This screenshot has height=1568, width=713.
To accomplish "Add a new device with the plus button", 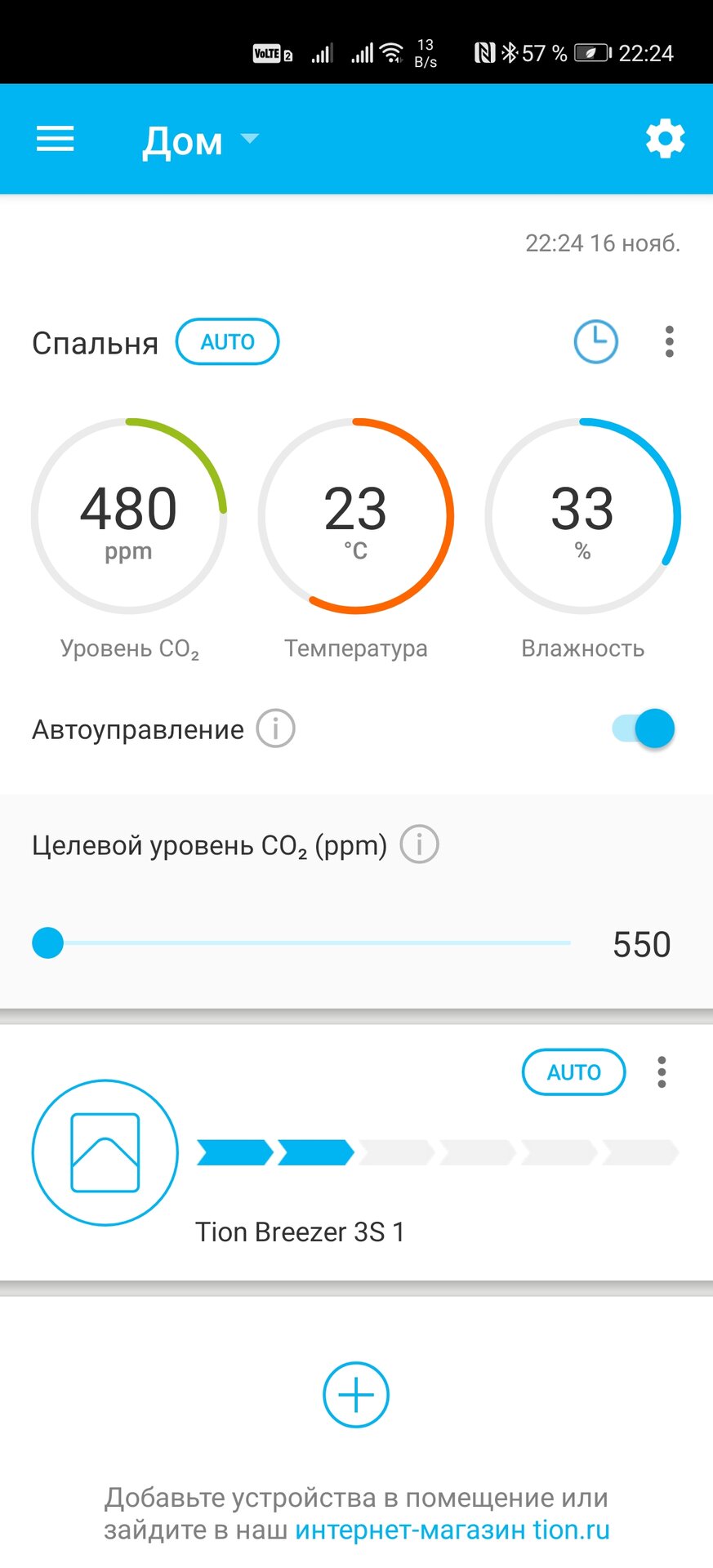I will [x=356, y=1395].
